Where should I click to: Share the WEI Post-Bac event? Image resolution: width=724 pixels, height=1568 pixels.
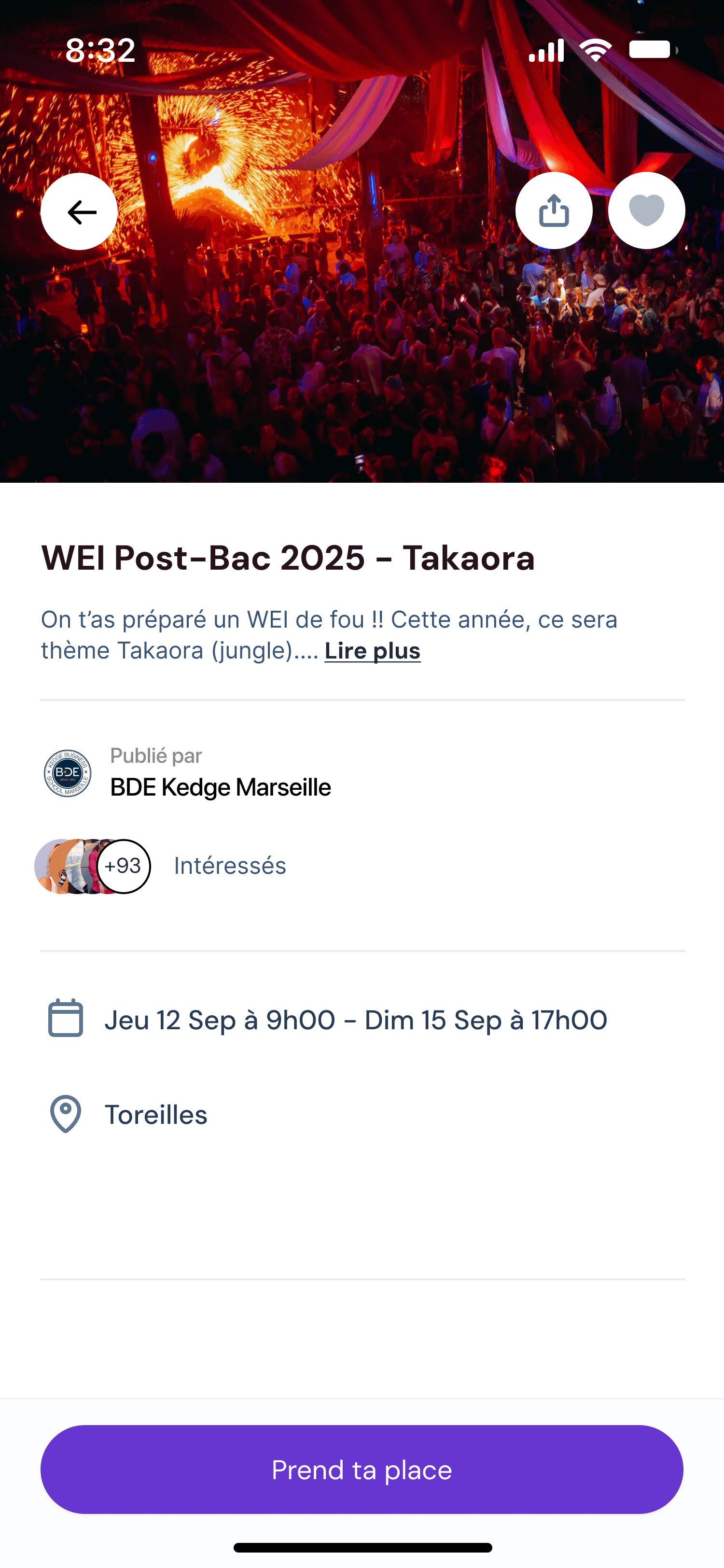554,210
